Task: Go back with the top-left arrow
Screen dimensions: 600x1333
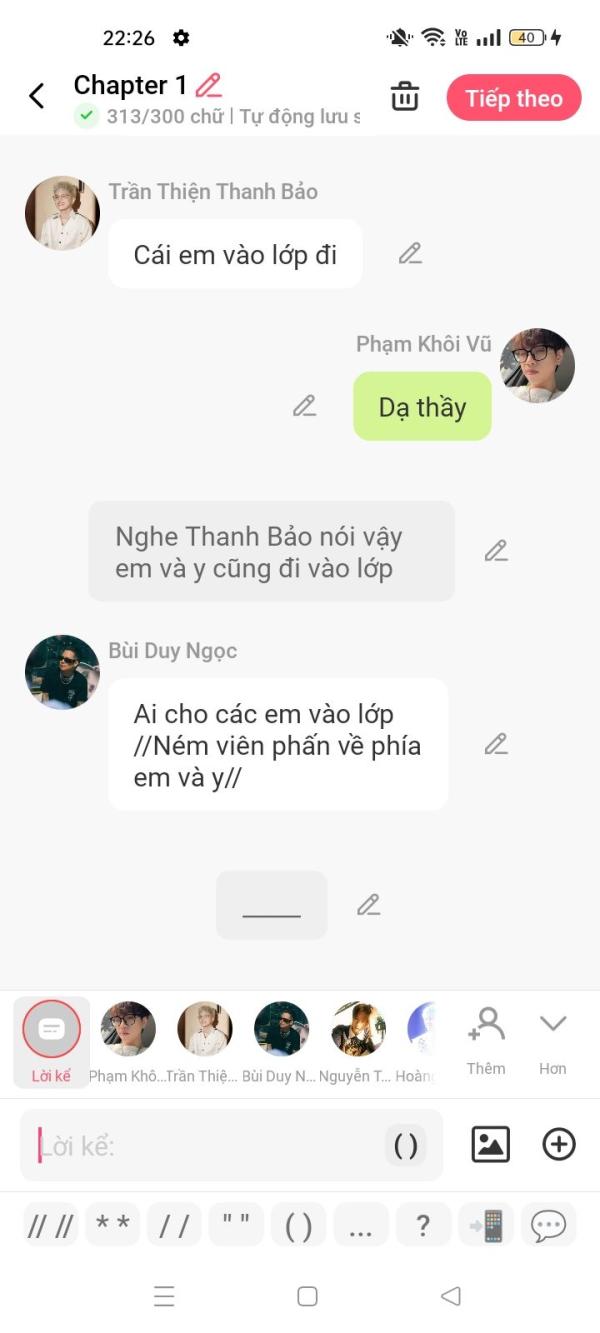Action: coord(37,96)
